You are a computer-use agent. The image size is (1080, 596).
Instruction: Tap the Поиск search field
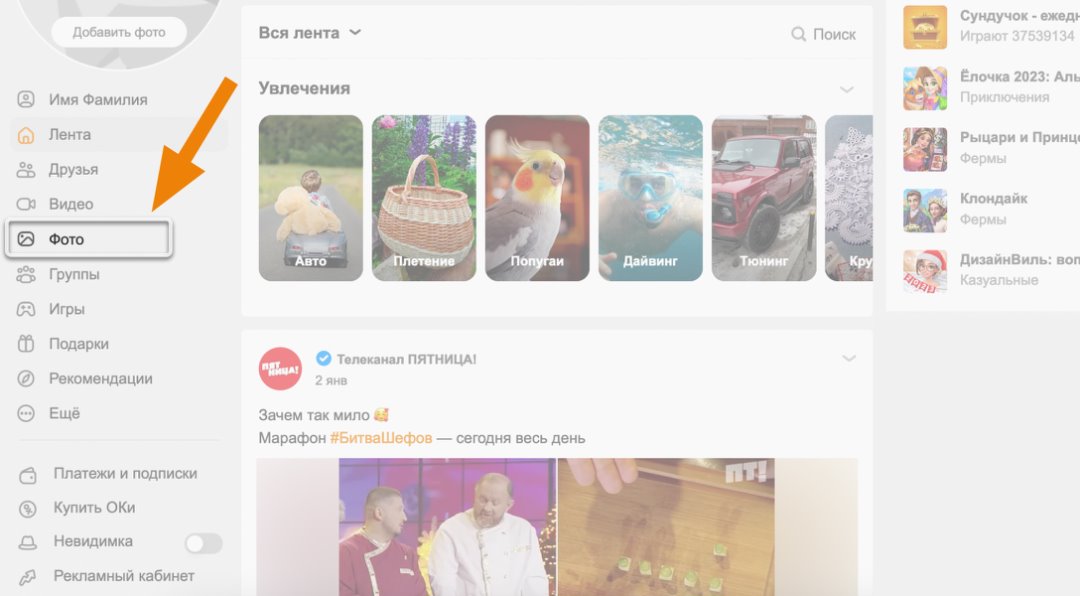(824, 34)
